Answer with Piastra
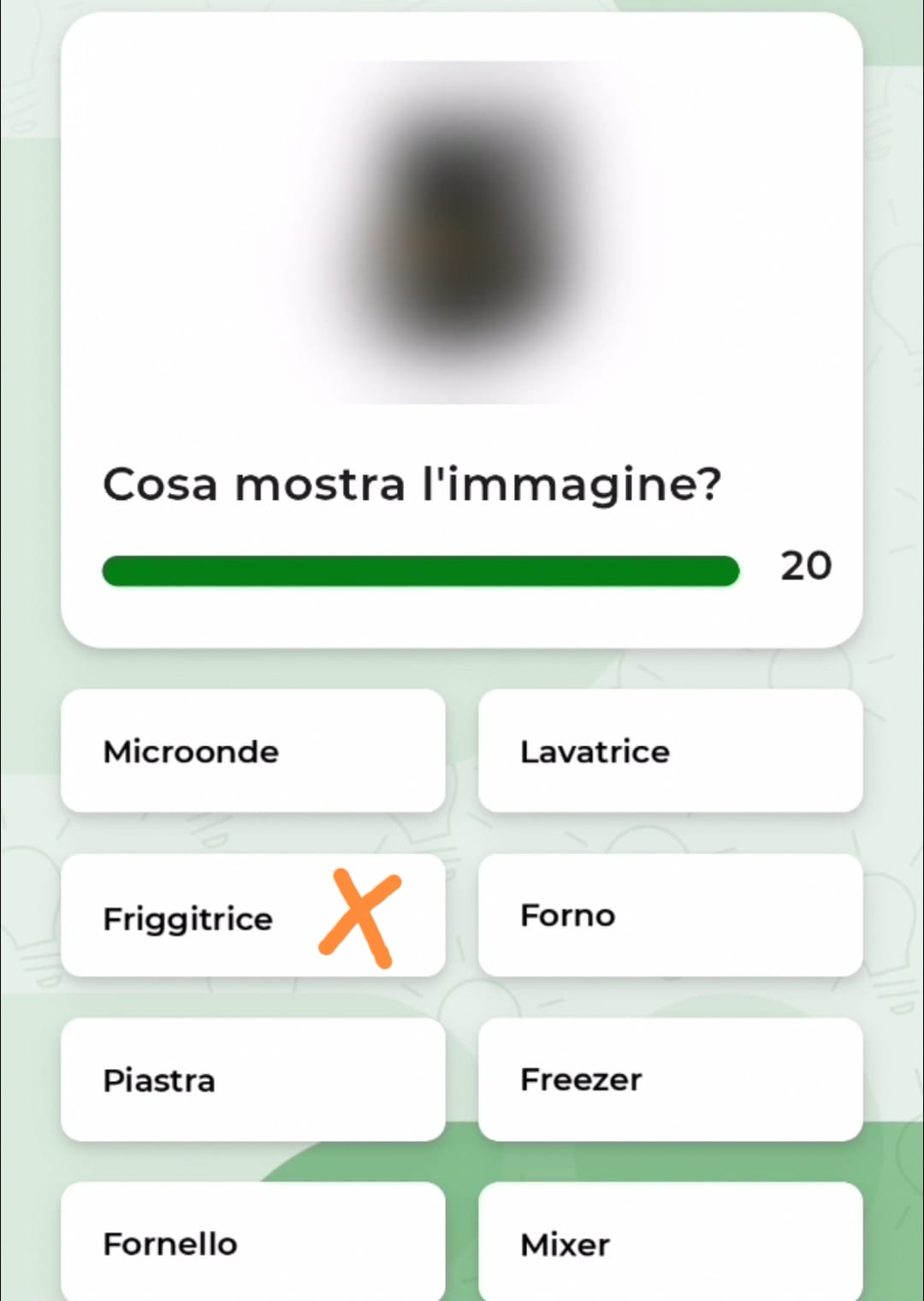924x1301 pixels. coord(252,1079)
